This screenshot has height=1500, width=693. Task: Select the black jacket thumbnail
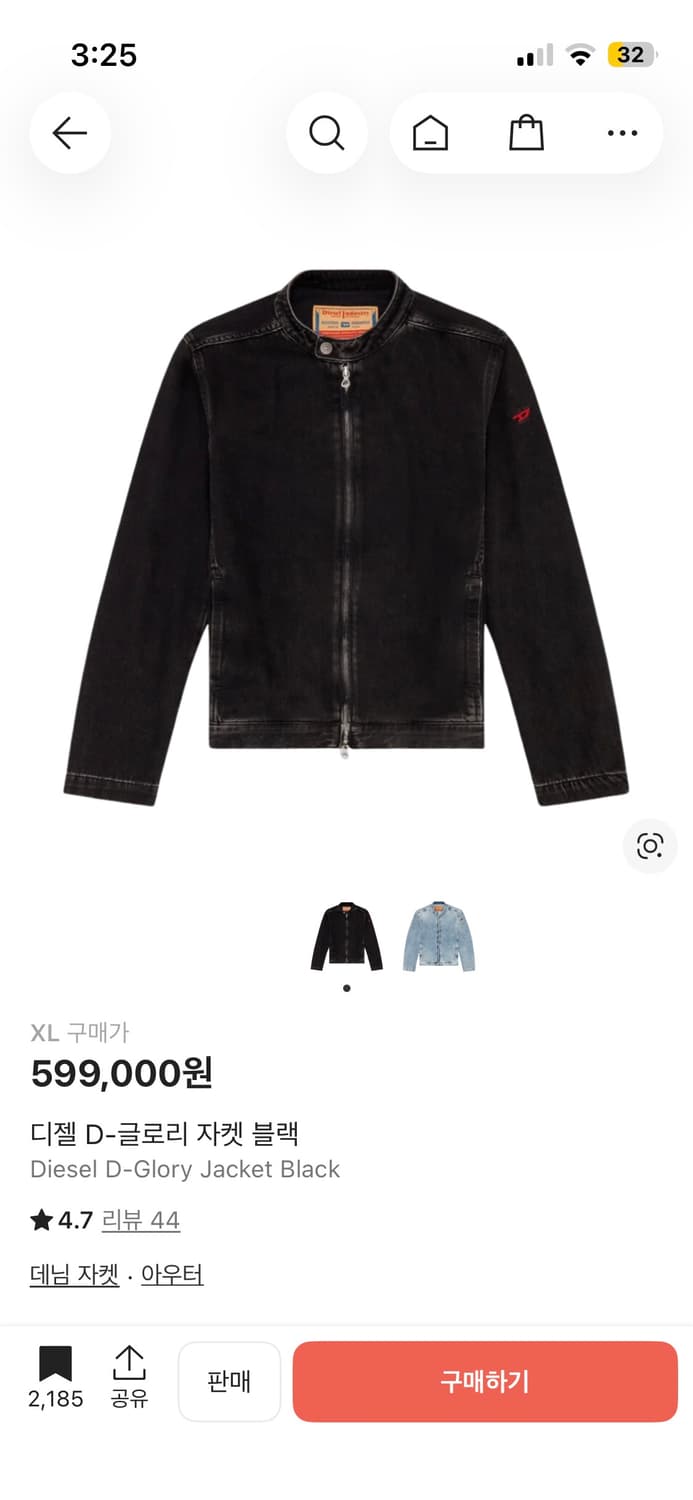[346, 937]
